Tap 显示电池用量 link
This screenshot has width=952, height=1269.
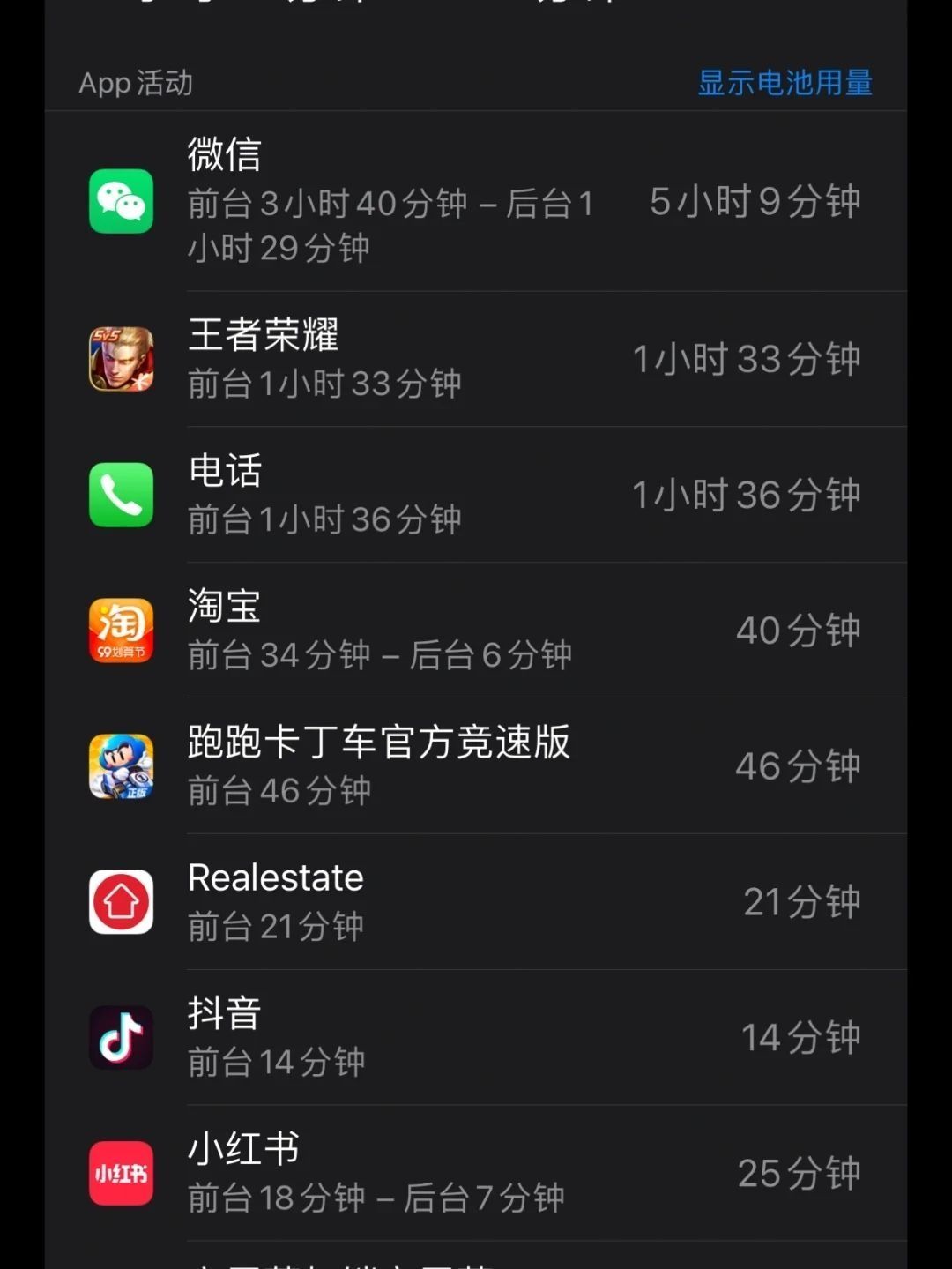coord(785,83)
